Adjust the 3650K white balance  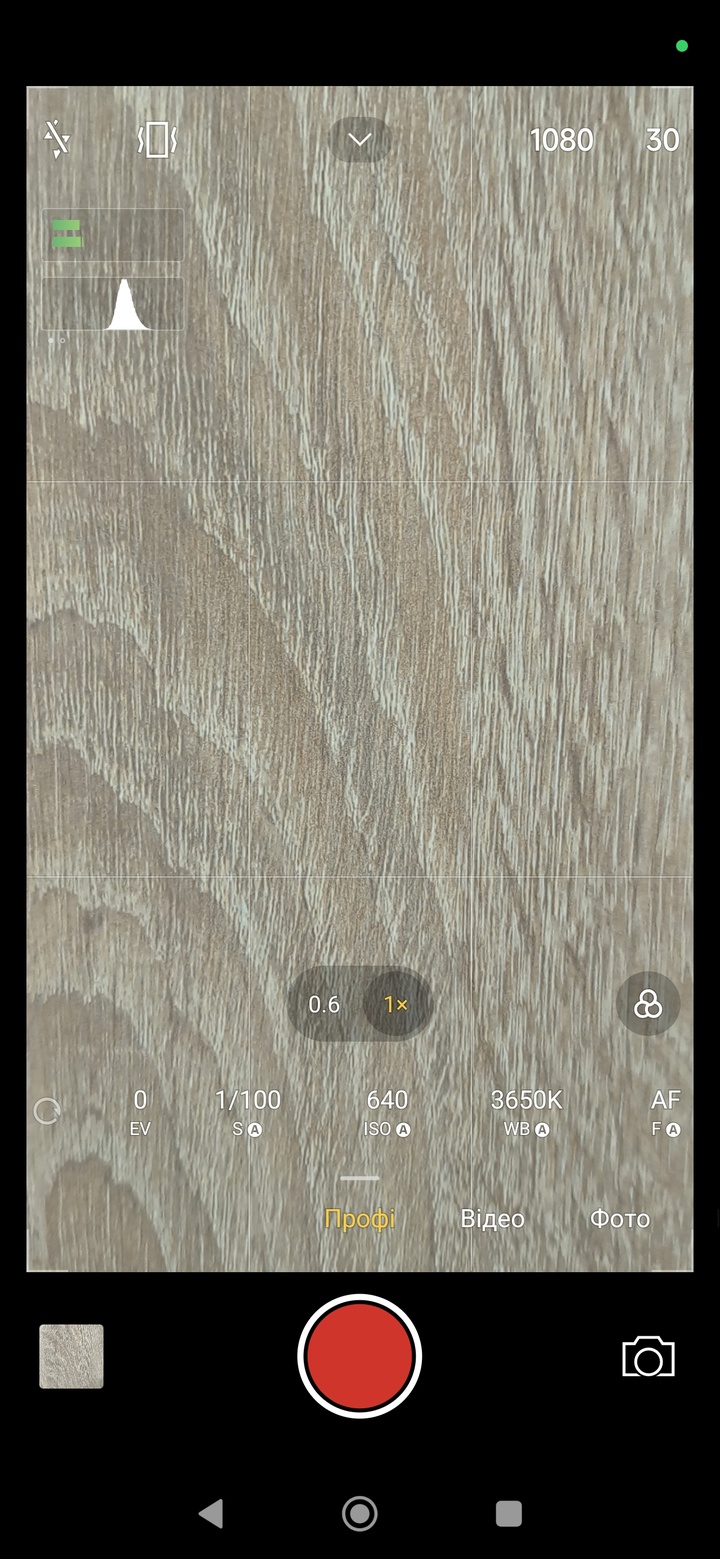point(526,1112)
